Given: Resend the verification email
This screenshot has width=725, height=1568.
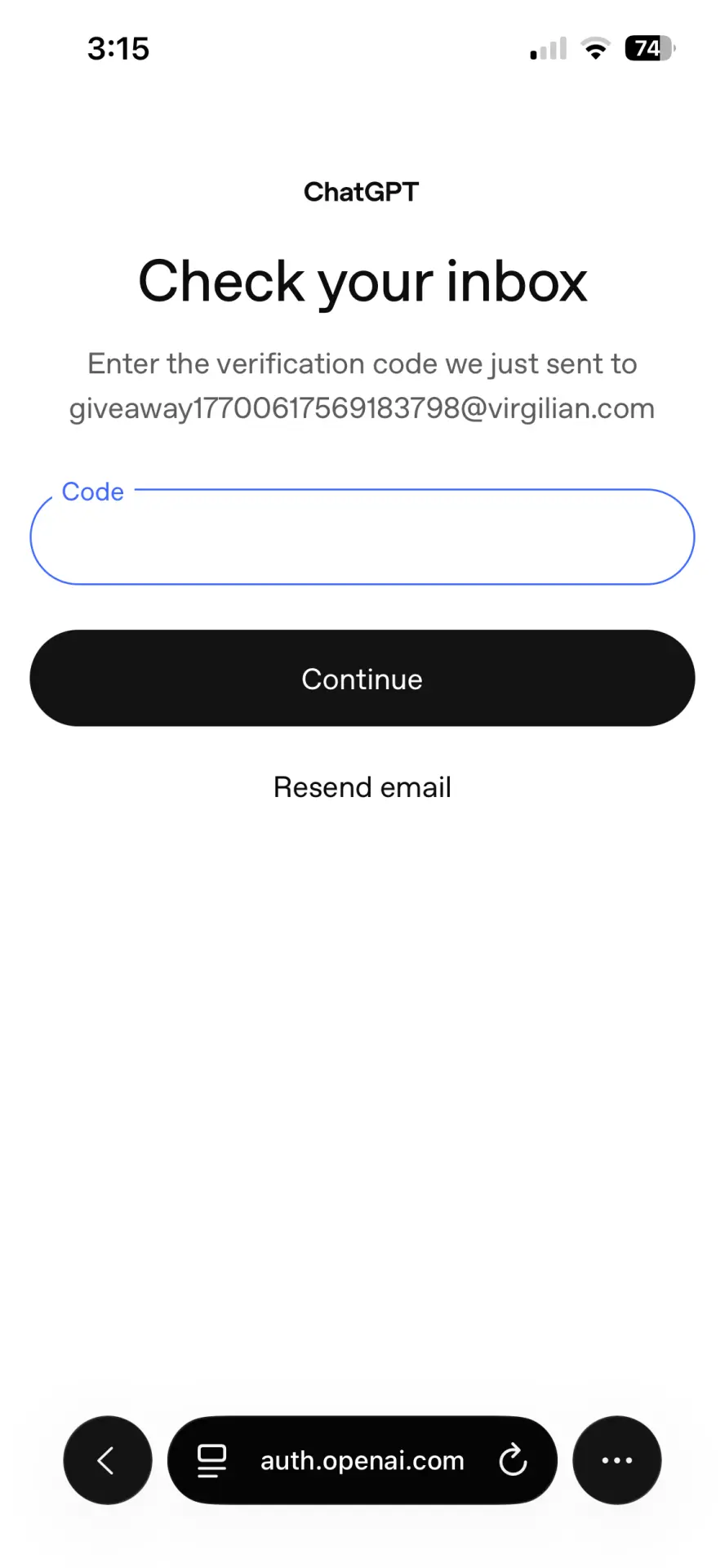Looking at the screenshot, I should point(362,787).
